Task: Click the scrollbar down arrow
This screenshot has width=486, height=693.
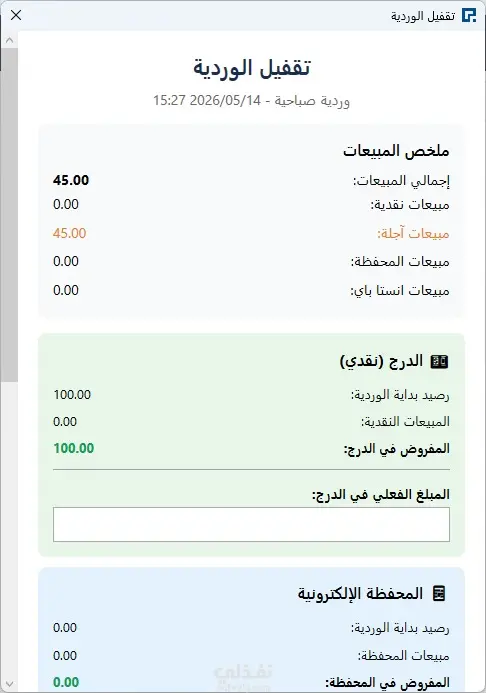Action: (9, 685)
